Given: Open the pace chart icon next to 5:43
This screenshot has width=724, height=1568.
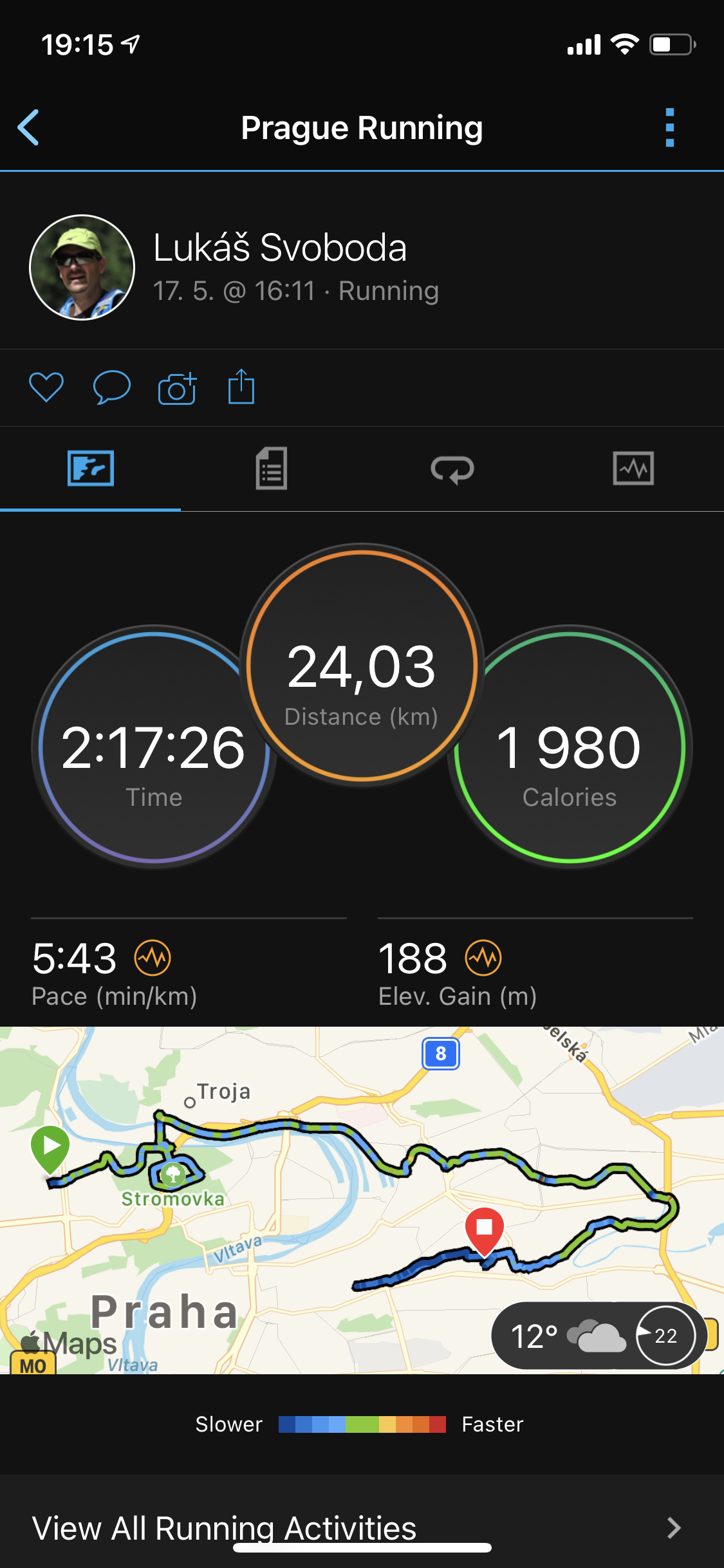Looking at the screenshot, I should tap(153, 958).
